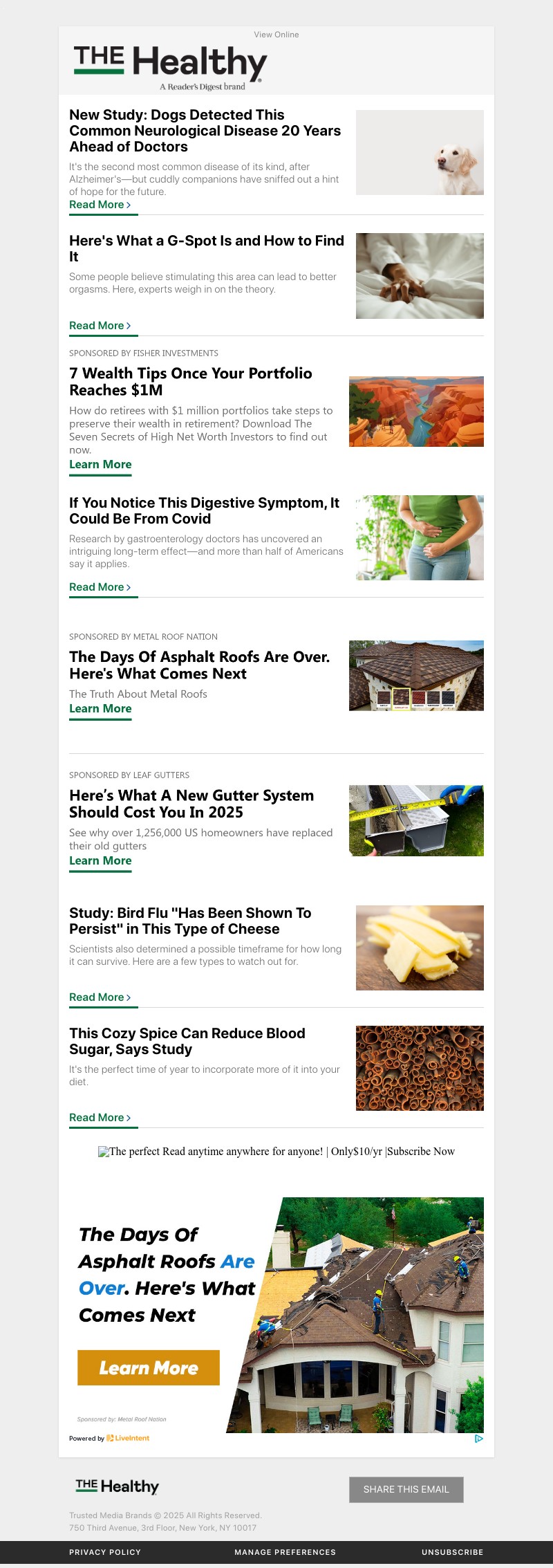The image size is (553, 1568).
Task: Tap the Subscribe Now banner
Action: coord(276,1152)
